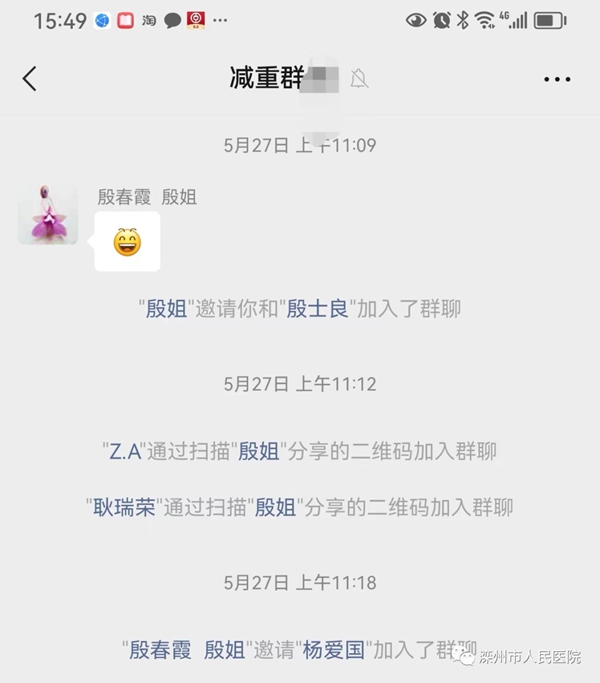Open Z.A's profile from join notice
Image resolution: width=600 pixels, height=683 pixels.
coord(125,451)
